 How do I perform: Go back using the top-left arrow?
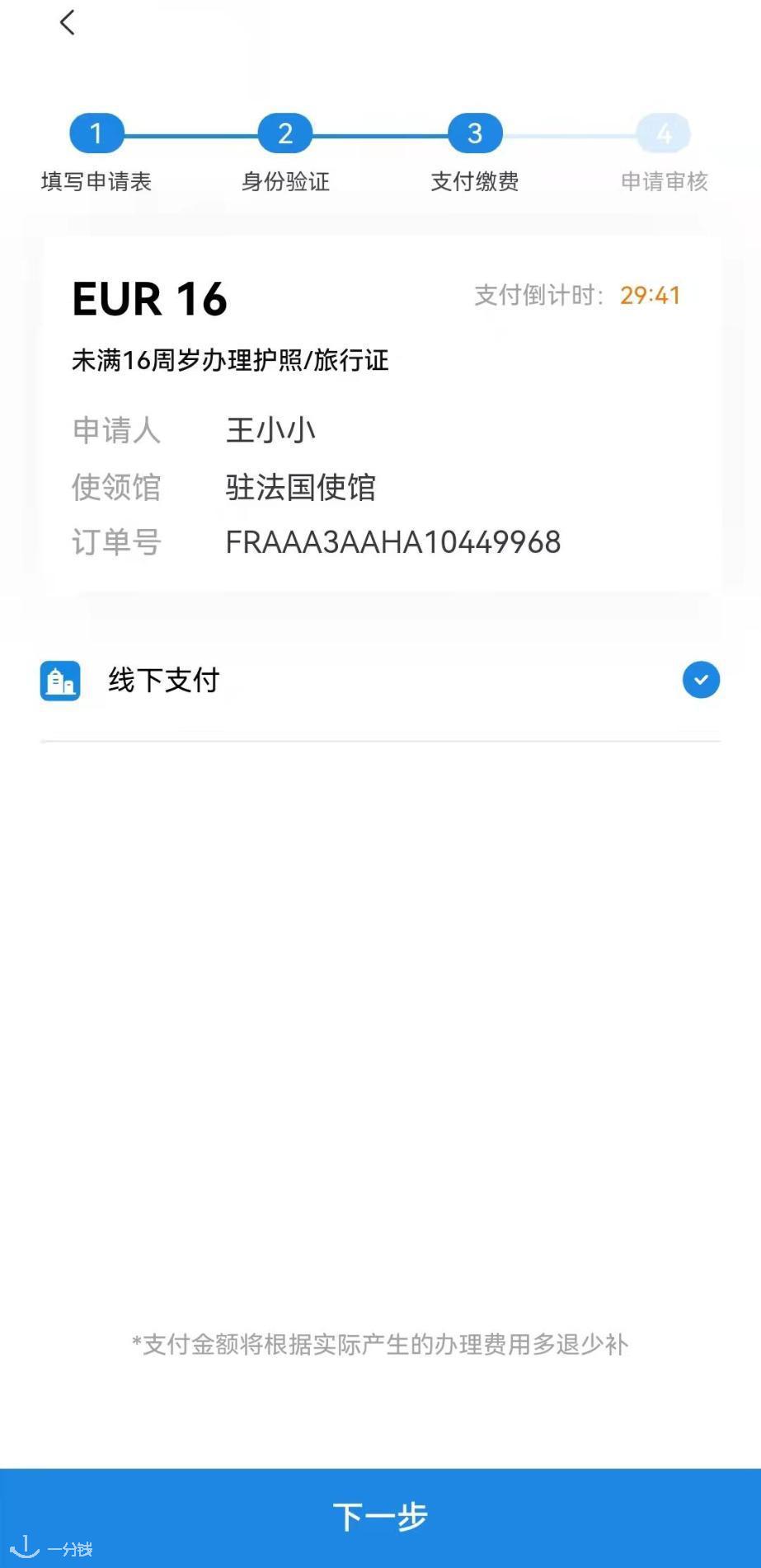(x=68, y=22)
